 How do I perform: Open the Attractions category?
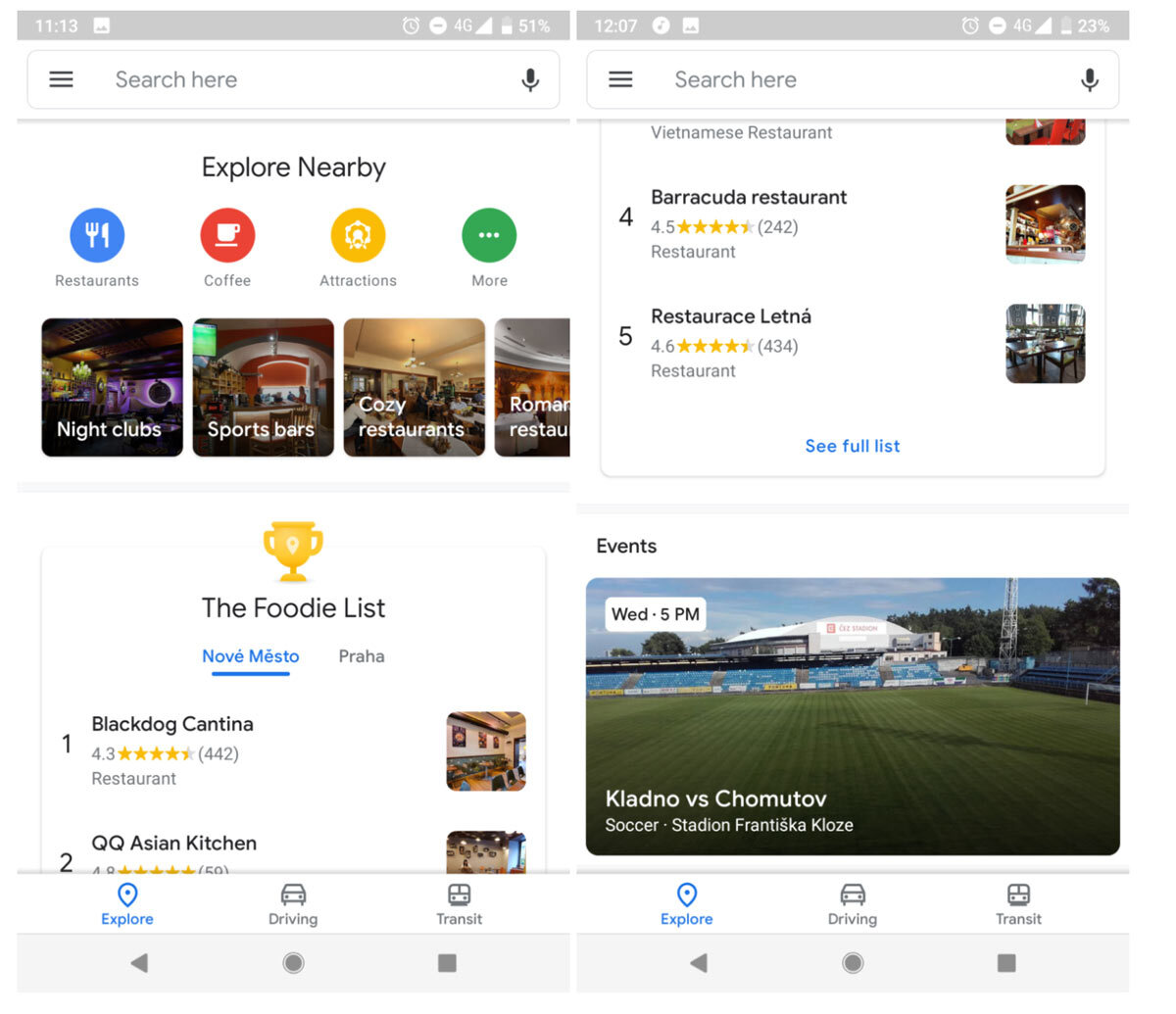point(358,236)
